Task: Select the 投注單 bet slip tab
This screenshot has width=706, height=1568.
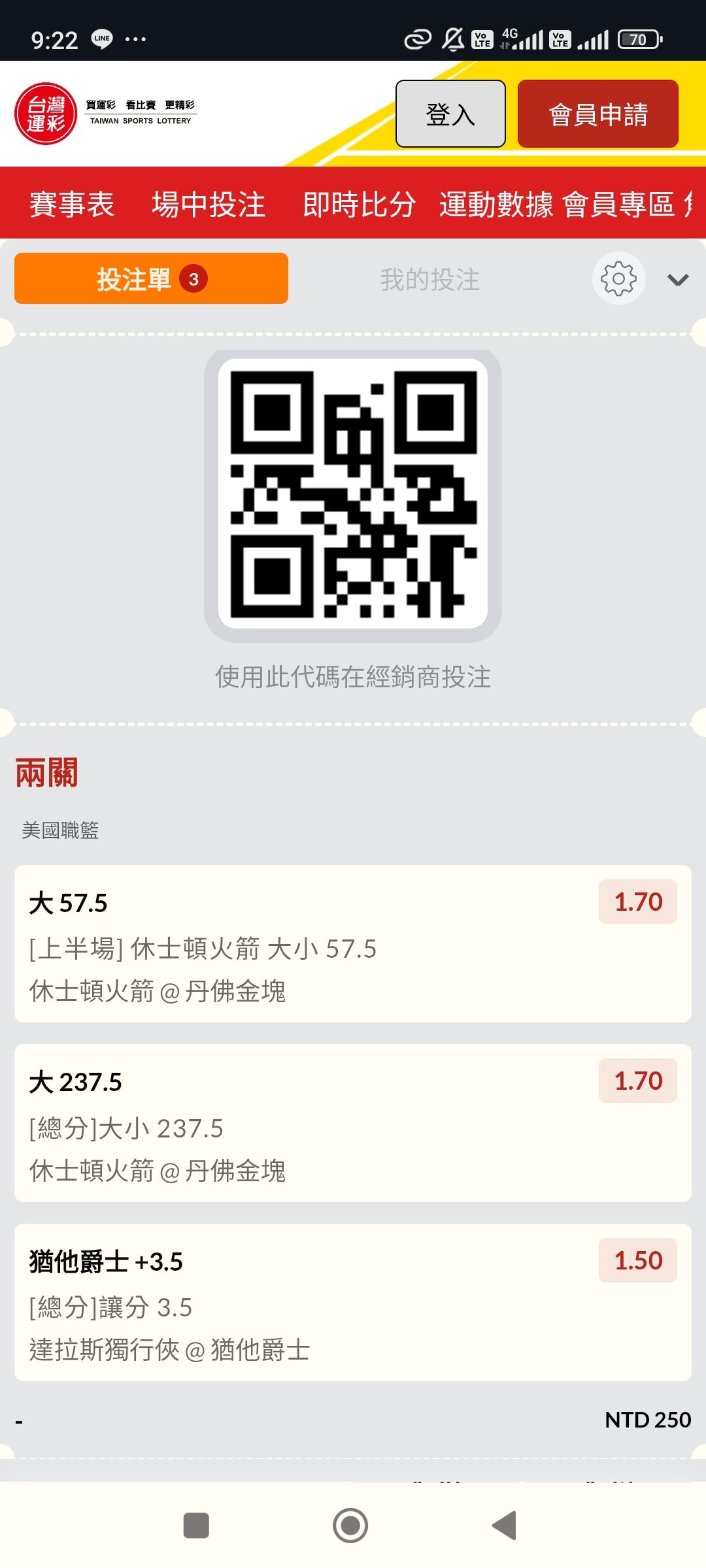Action: coord(151,279)
